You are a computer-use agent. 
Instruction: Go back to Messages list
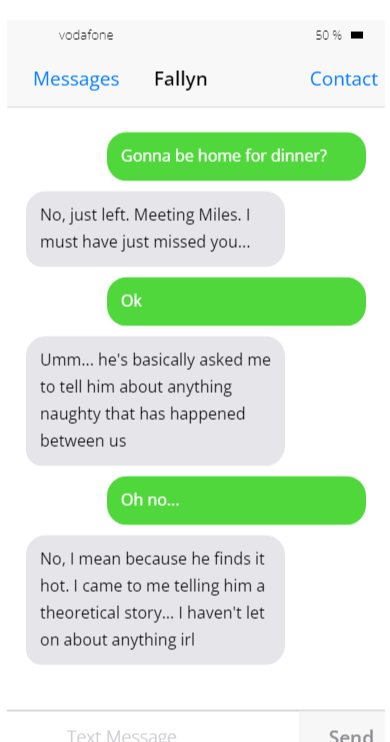pos(76,79)
